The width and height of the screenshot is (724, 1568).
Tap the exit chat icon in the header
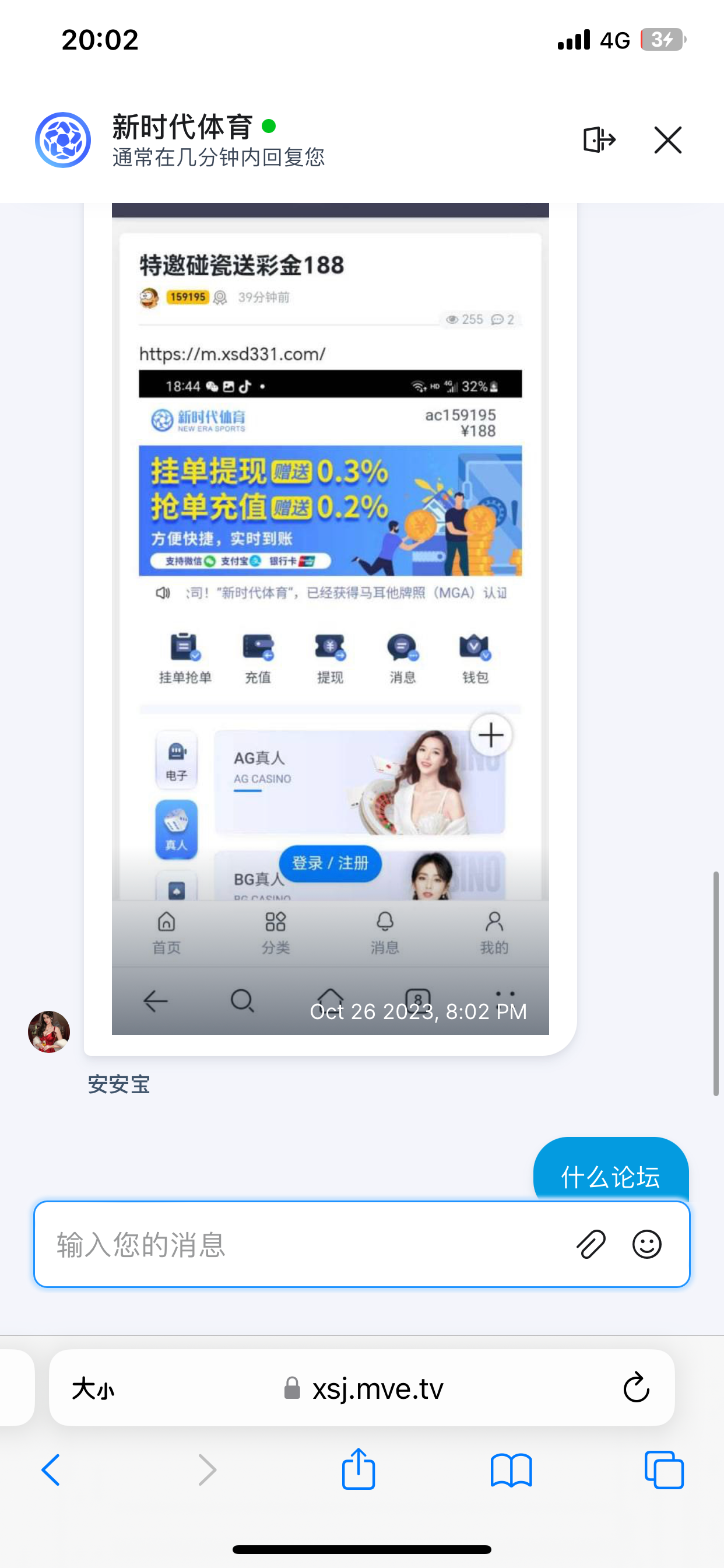tap(599, 140)
